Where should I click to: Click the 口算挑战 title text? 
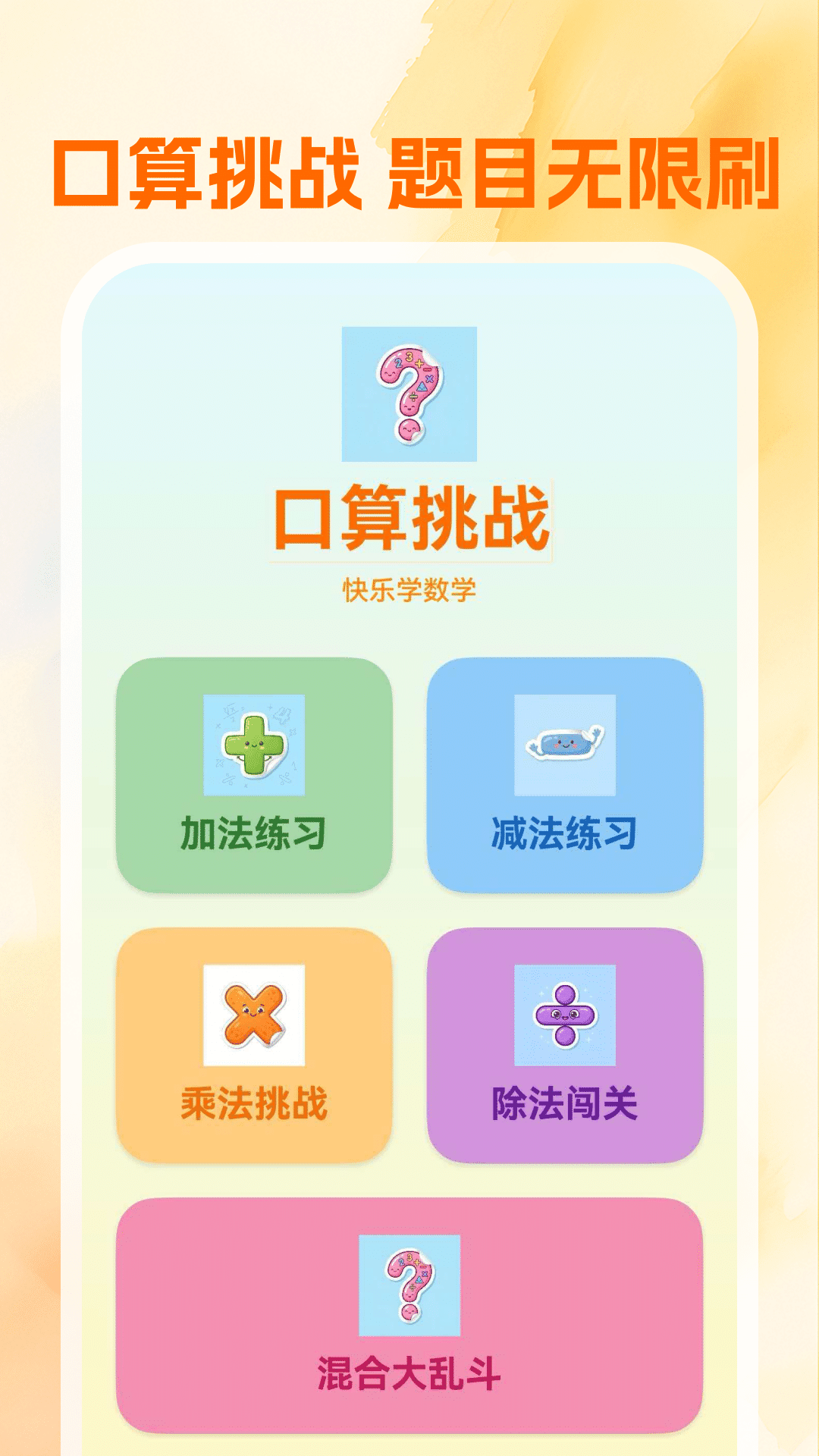[409, 516]
